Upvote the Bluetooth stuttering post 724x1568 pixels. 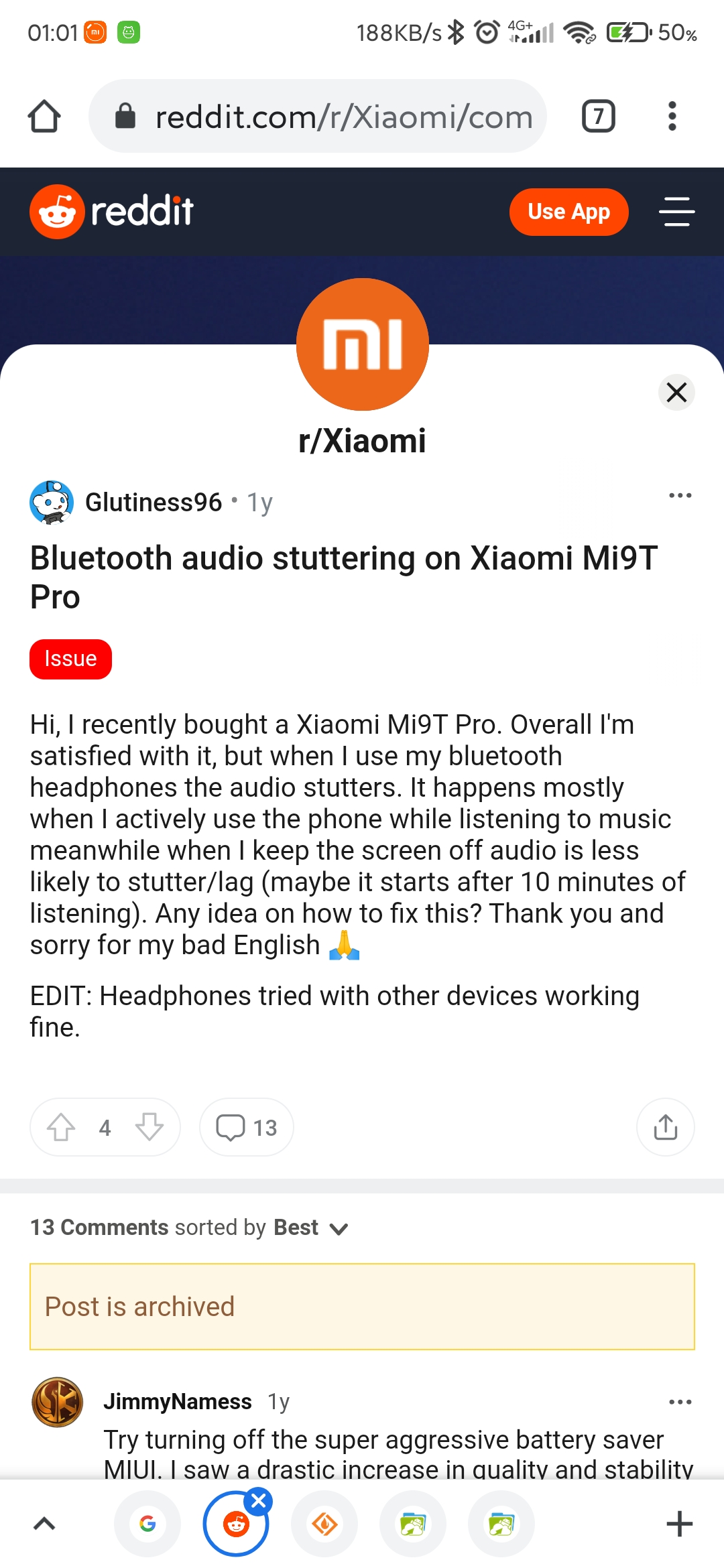click(61, 1127)
